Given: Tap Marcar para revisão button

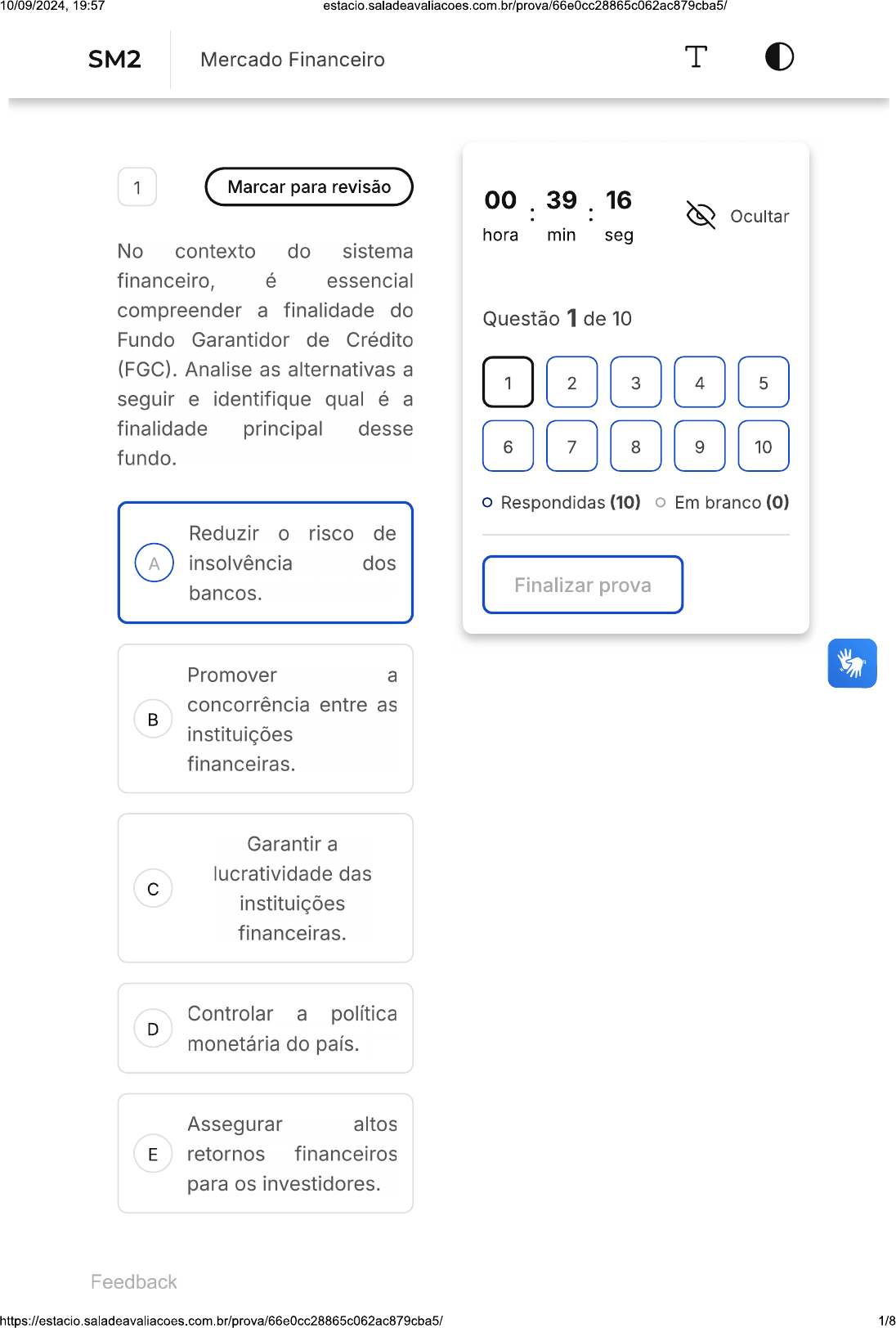Looking at the screenshot, I should coord(309,187).
